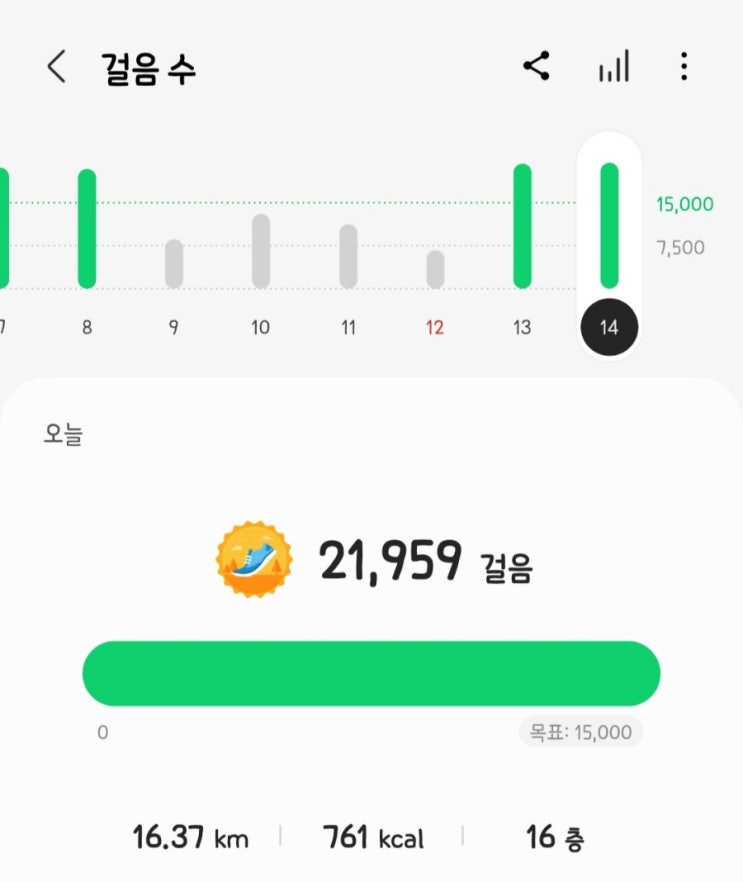The height and width of the screenshot is (882, 743).
Task: Select the bar for day 12
Action: [435, 269]
